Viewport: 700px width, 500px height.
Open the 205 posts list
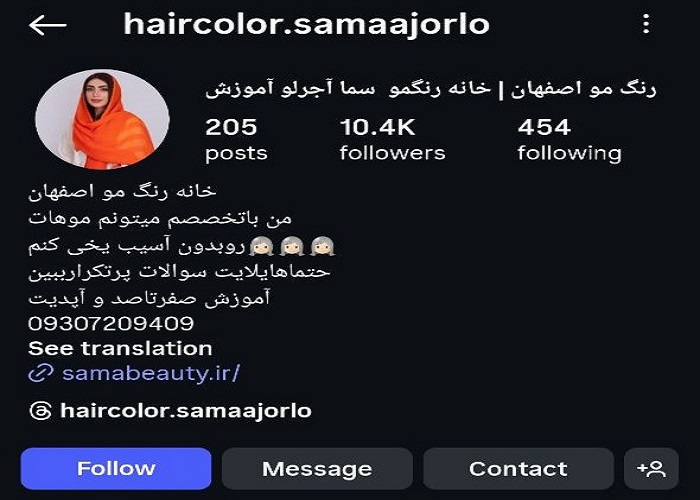[x=236, y=139]
